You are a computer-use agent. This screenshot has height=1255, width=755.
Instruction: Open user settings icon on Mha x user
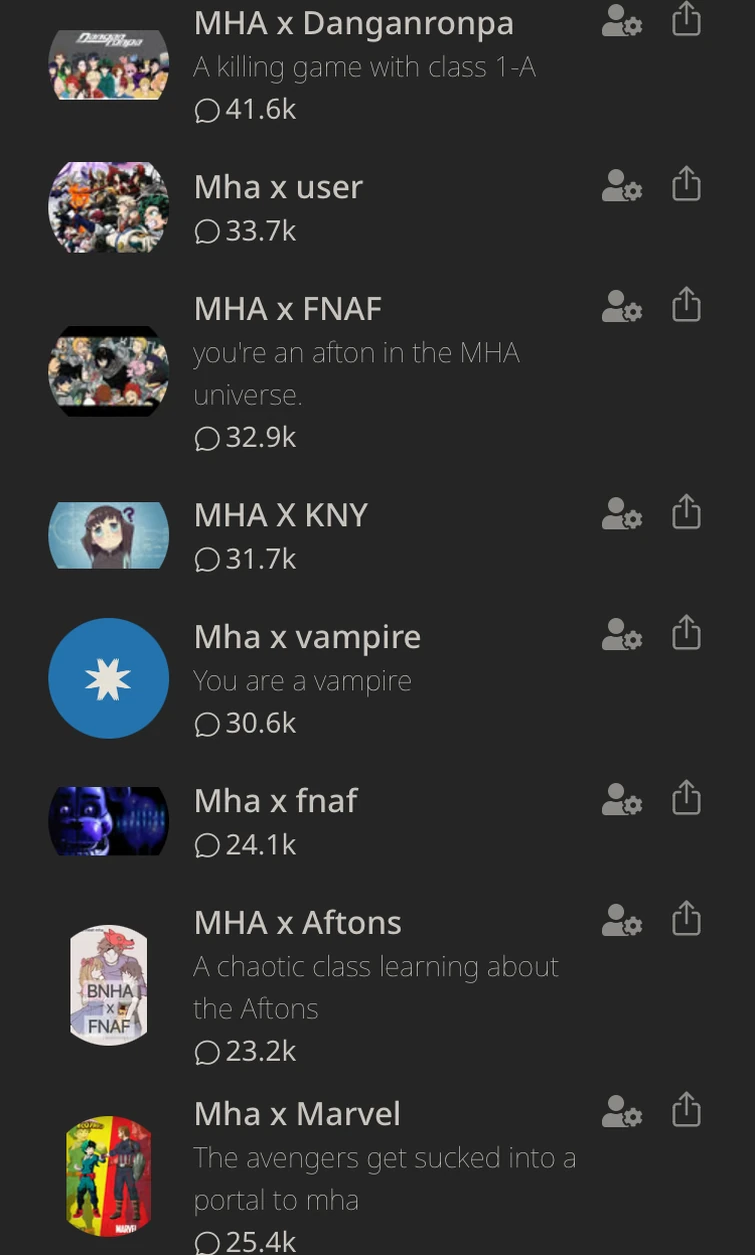pos(621,186)
